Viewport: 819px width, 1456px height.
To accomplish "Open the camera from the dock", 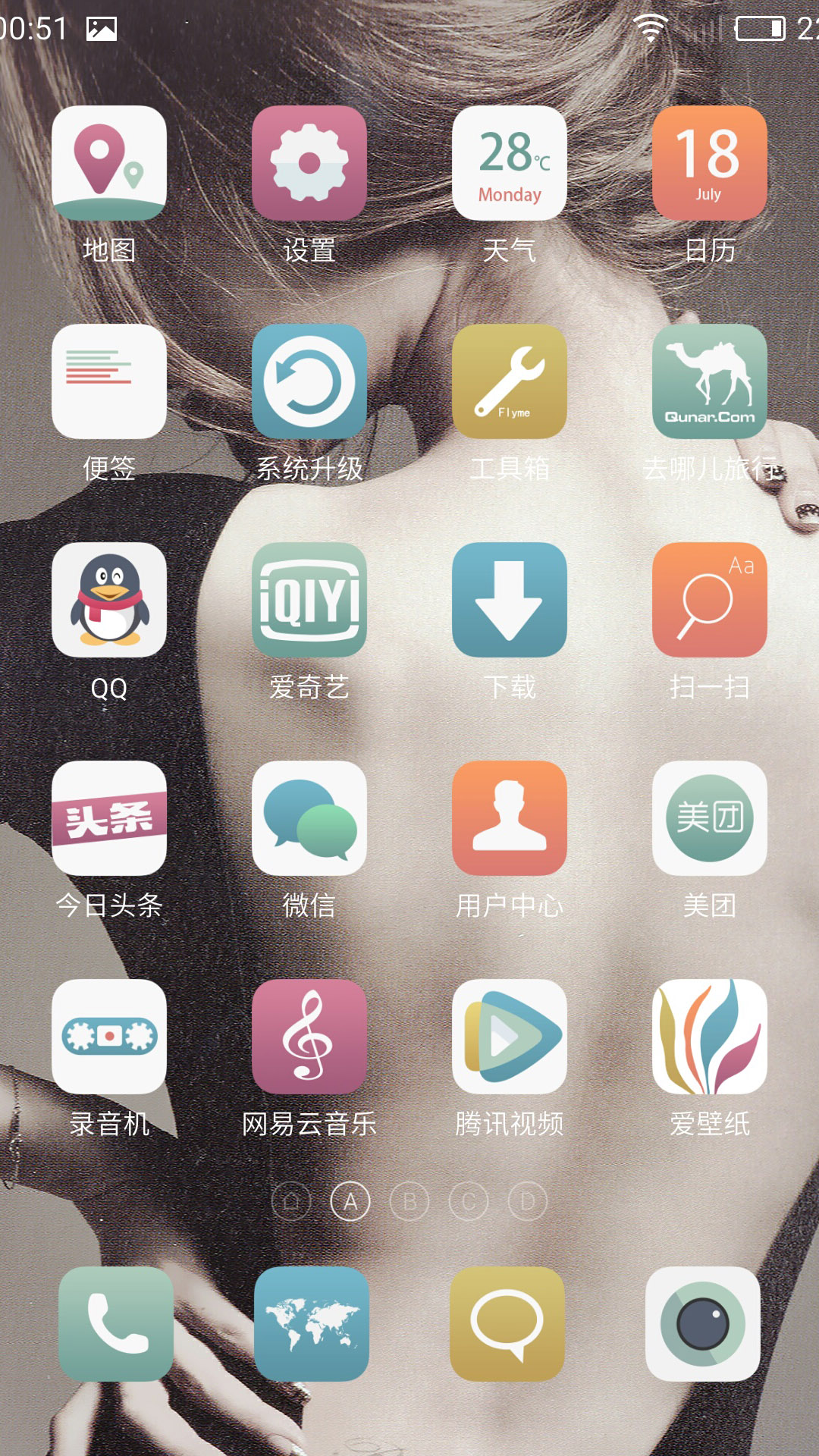I will (703, 1324).
